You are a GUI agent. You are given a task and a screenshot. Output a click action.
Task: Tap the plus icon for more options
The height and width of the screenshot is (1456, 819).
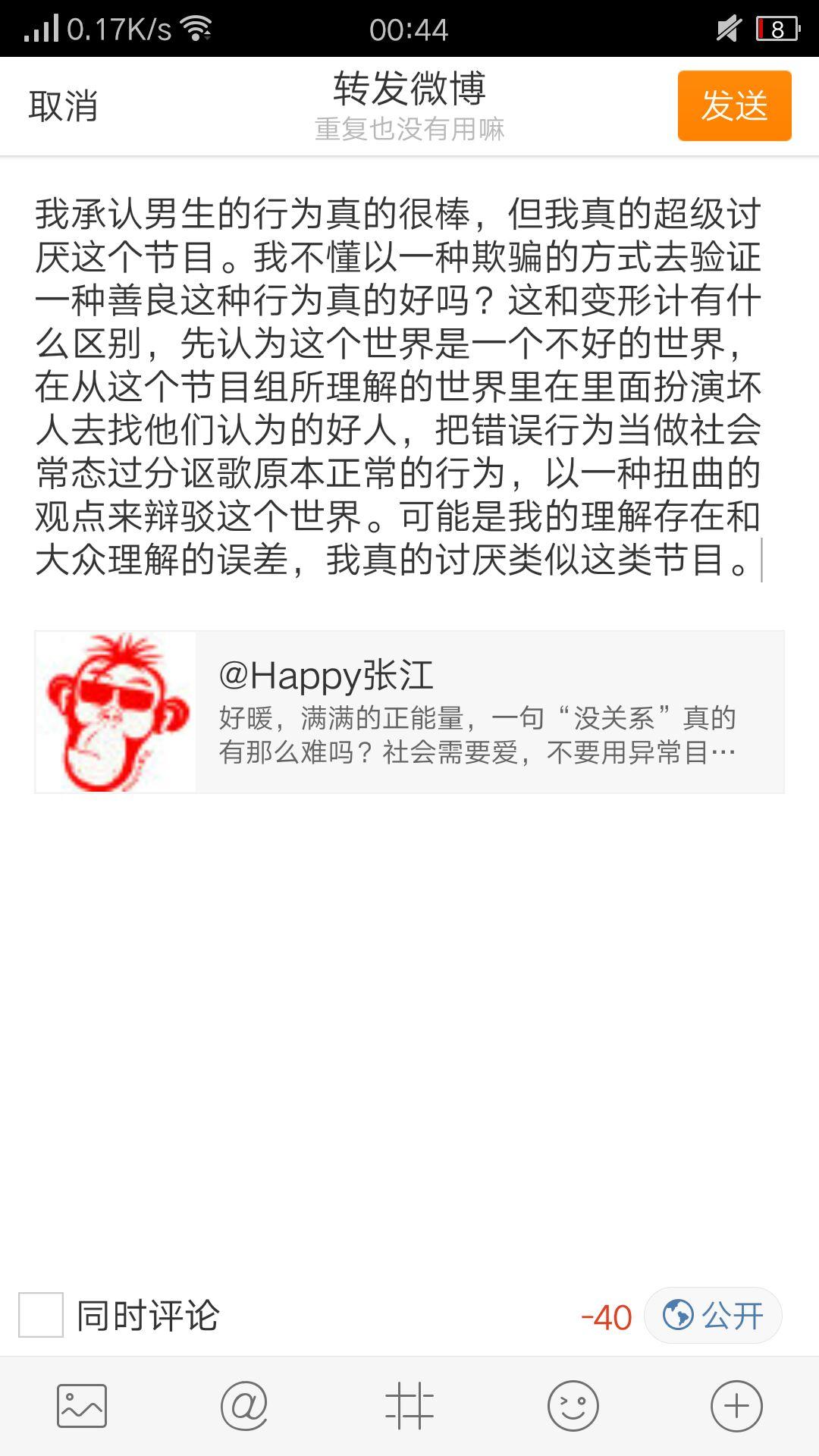click(x=733, y=1401)
